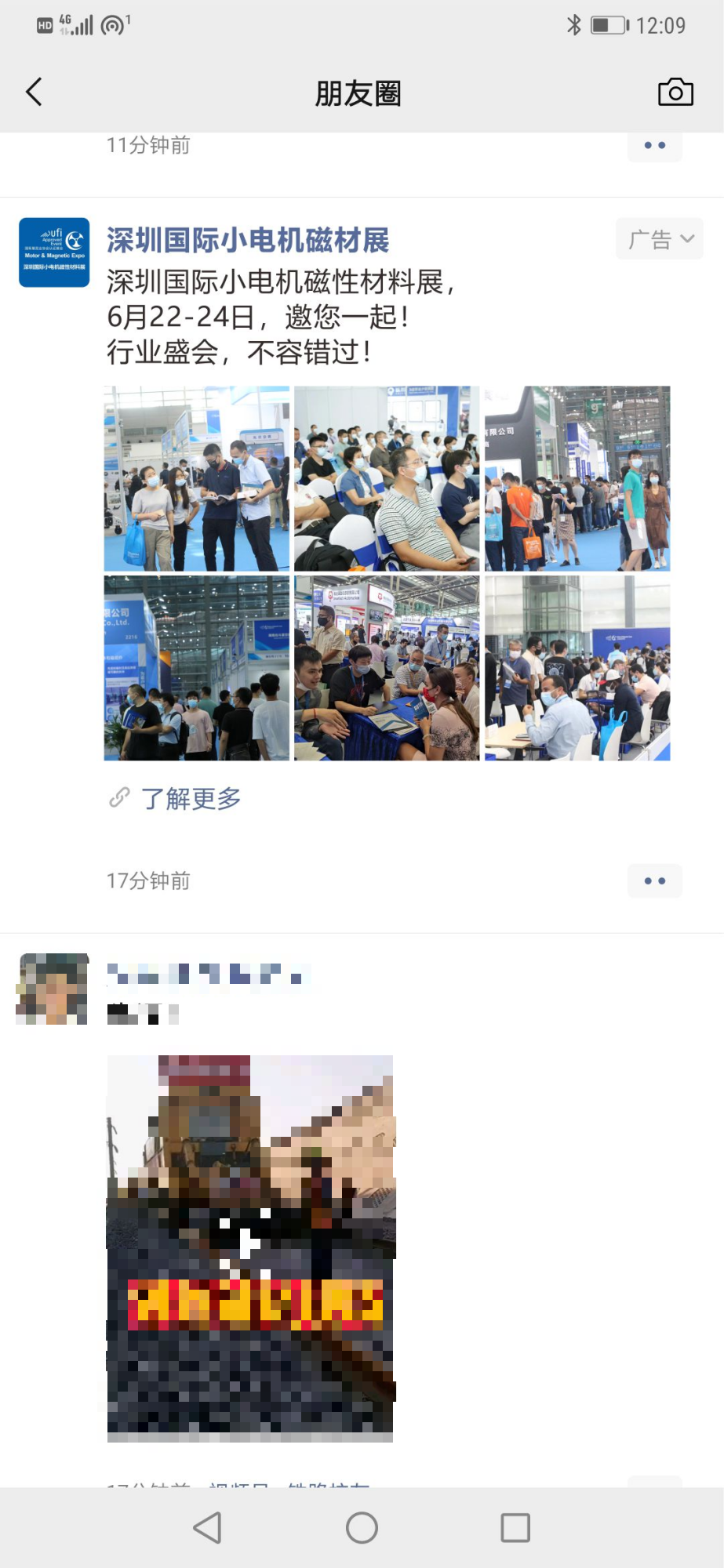Tap the 深圳国际小电机磁材展 blue avatar
The width and height of the screenshot is (724, 1568).
point(54,252)
